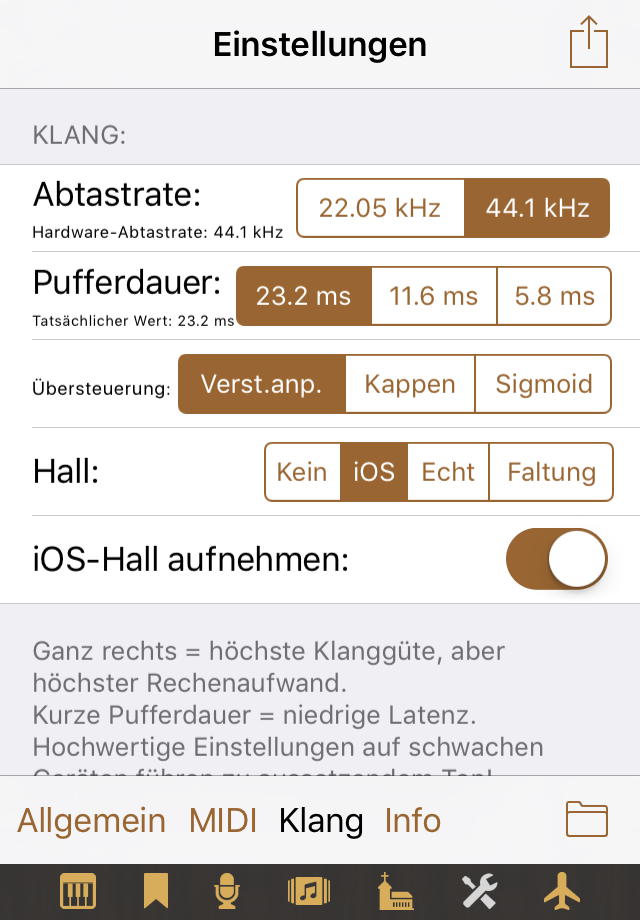Tap the share icon in the header
This screenshot has width=640, height=920.
(589, 45)
